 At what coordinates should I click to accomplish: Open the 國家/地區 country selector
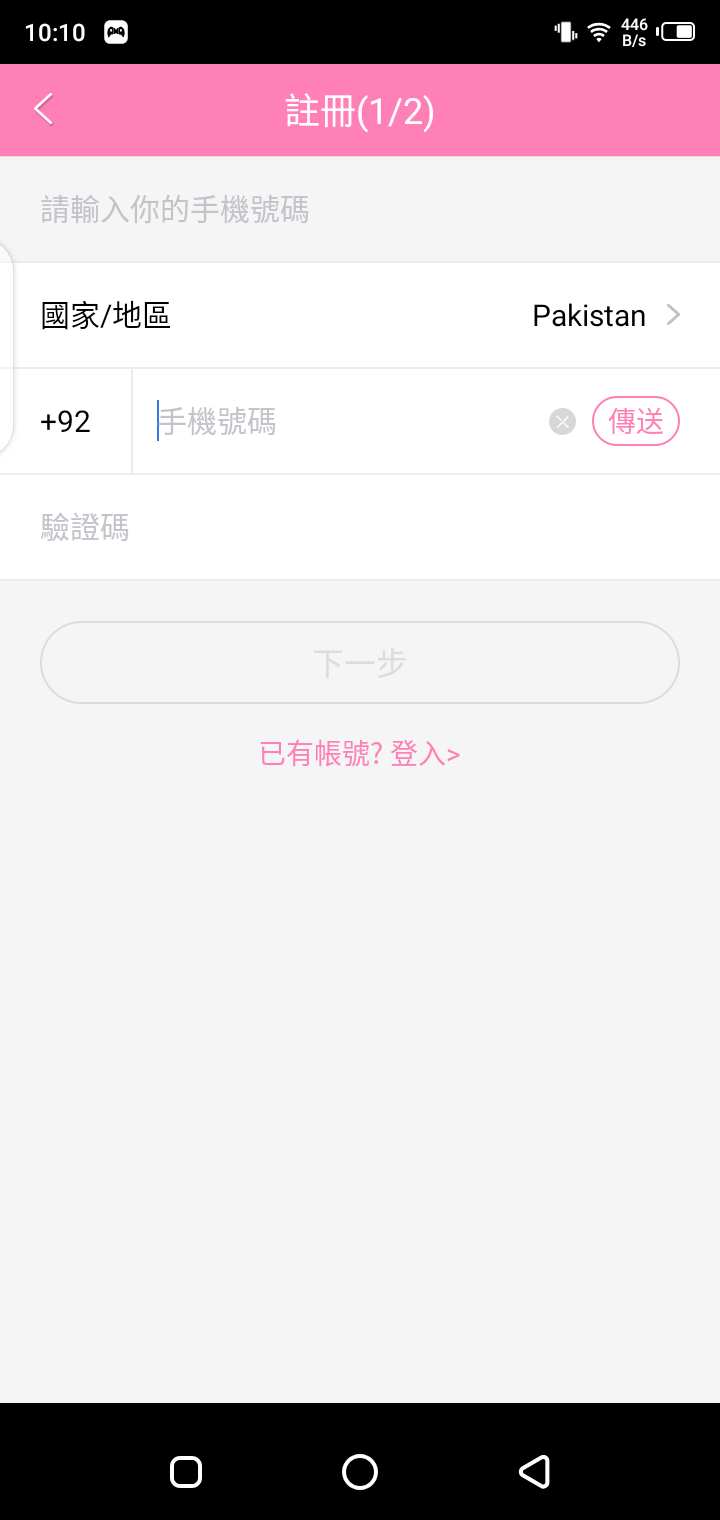click(x=360, y=316)
